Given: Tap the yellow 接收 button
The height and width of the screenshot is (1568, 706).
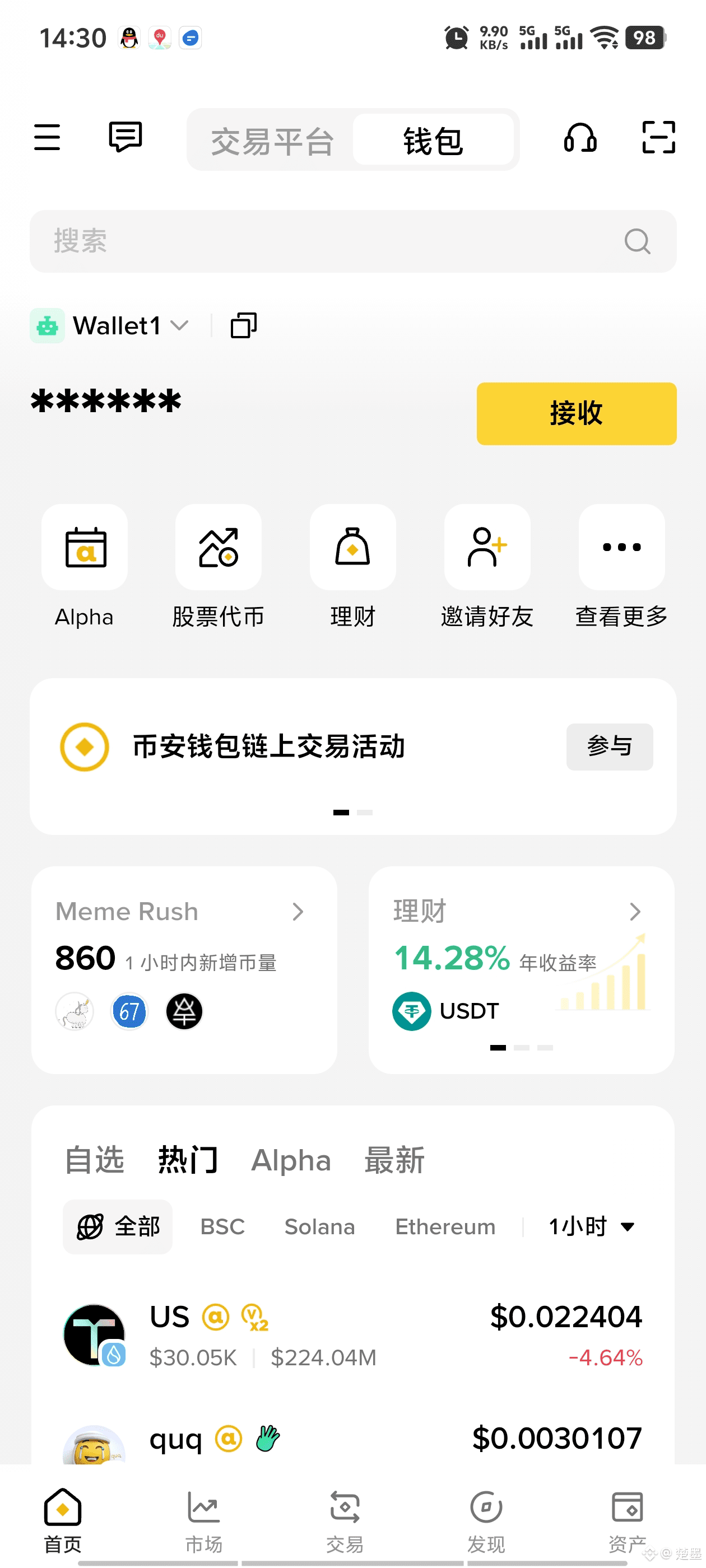Looking at the screenshot, I should [575, 414].
